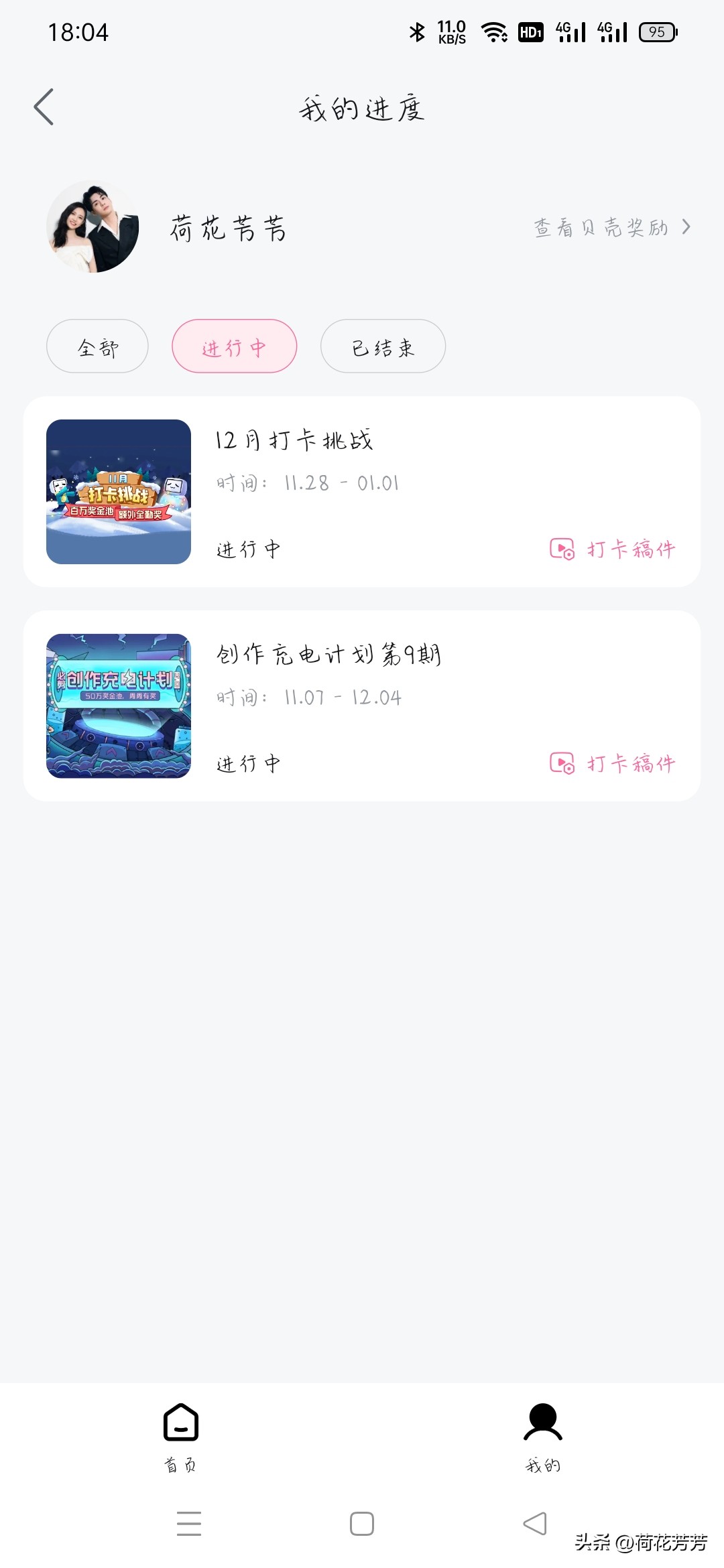Tap the Bluetooth icon in the status bar

click(x=417, y=31)
